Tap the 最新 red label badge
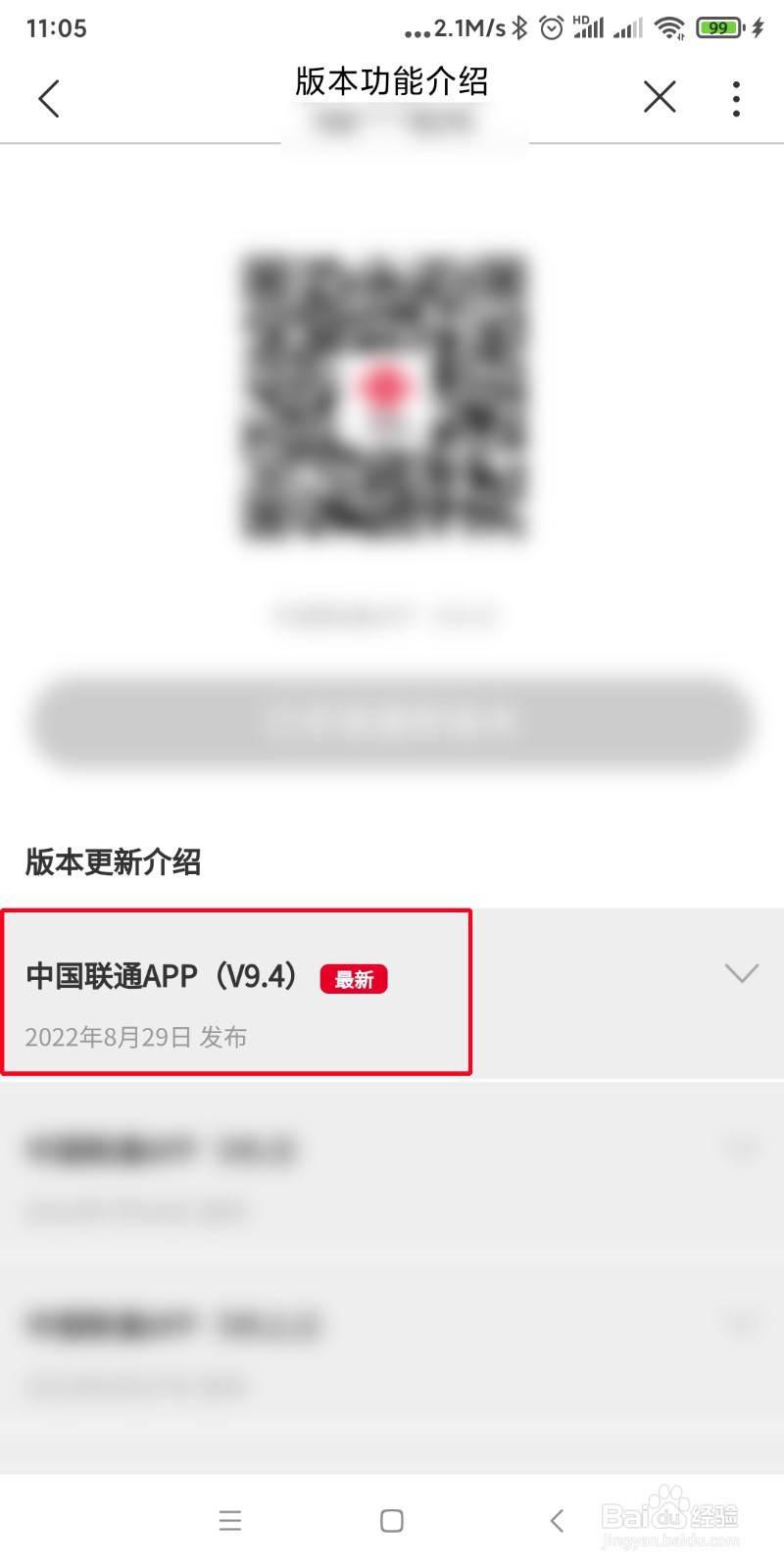Screen dimensions: 784x1568 (354, 979)
